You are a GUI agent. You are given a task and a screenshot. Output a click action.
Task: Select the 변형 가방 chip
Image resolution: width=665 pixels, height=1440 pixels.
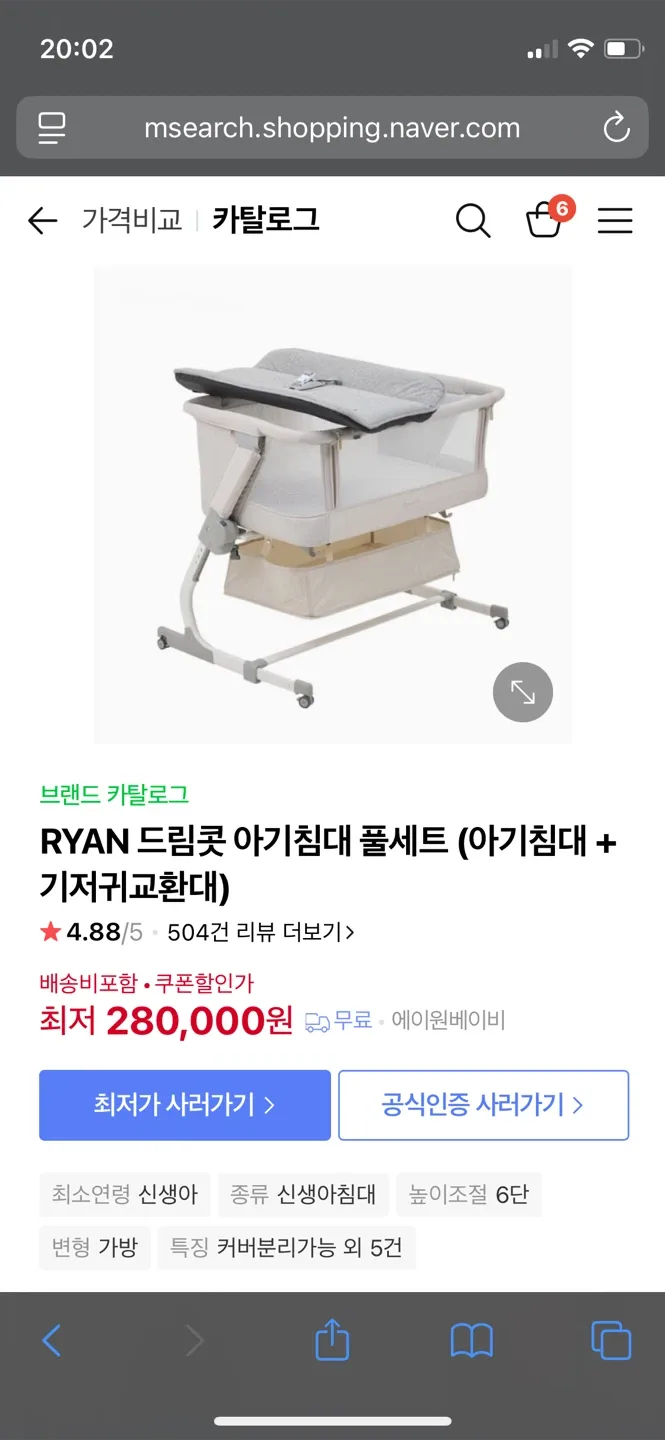(x=95, y=1248)
